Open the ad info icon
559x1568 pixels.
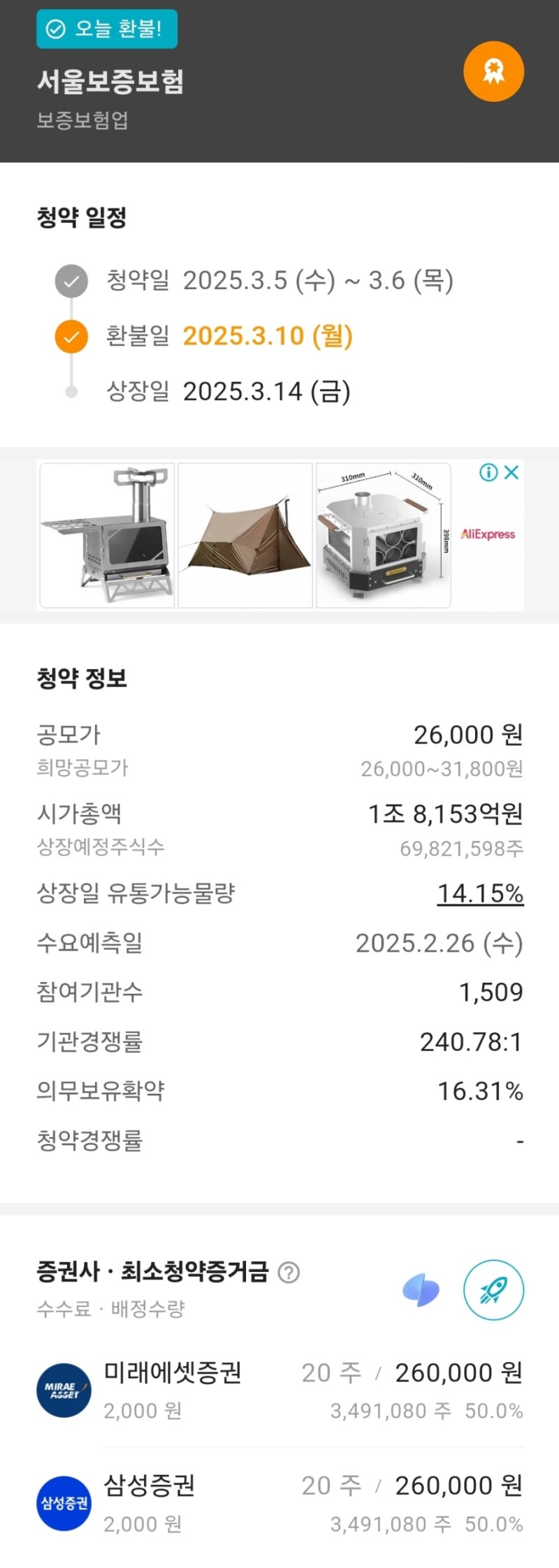tap(488, 473)
